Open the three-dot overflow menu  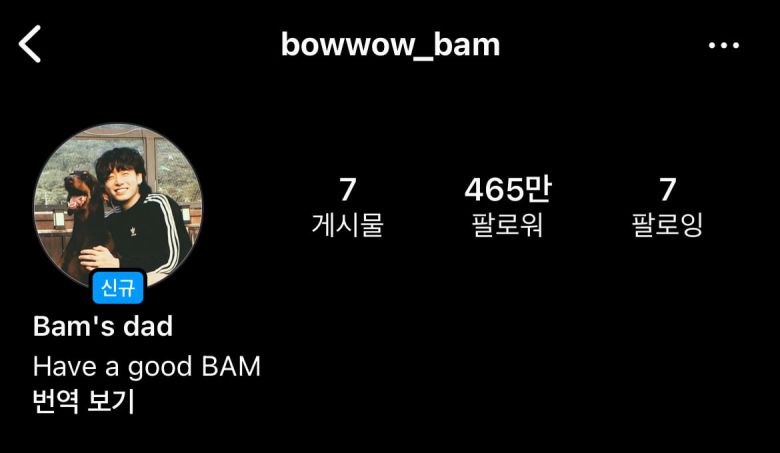tap(723, 46)
